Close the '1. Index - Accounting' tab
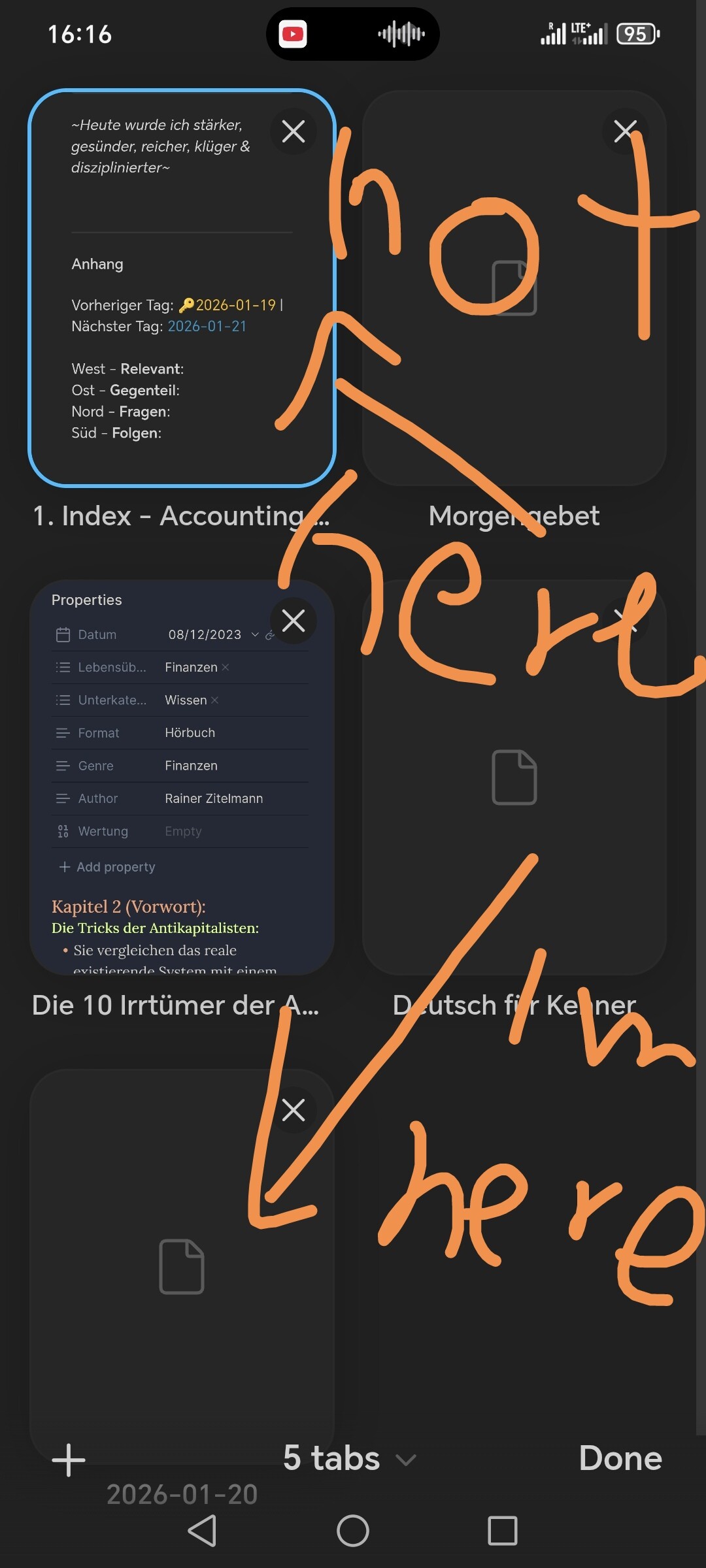 click(x=293, y=131)
